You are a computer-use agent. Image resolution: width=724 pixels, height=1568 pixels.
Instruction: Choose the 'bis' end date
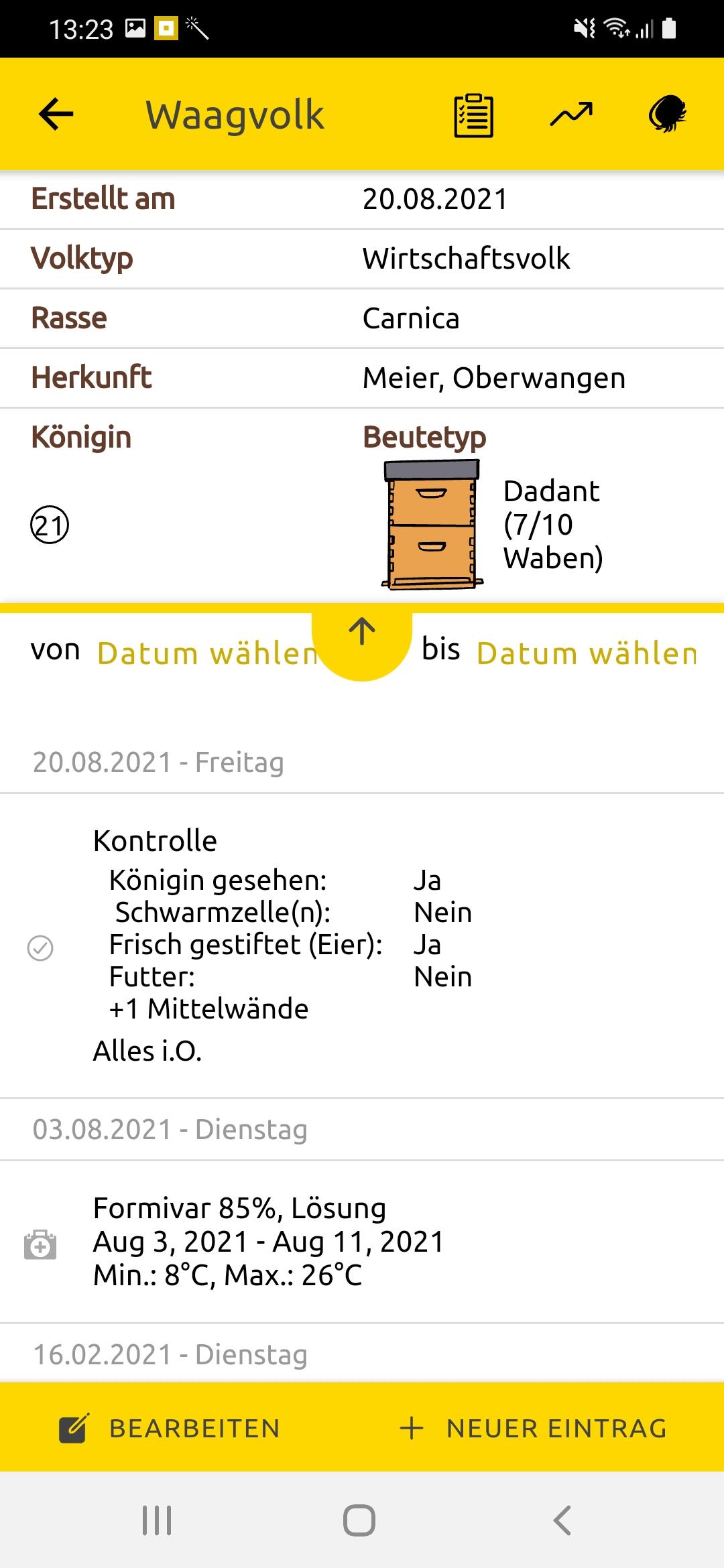pos(587,653)
